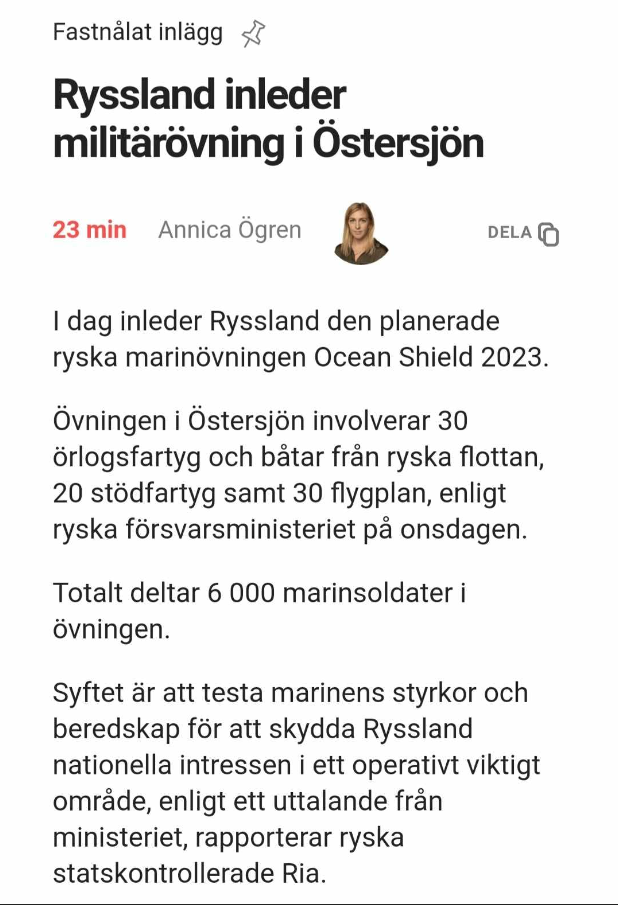Tap the DELA share button

523,233
